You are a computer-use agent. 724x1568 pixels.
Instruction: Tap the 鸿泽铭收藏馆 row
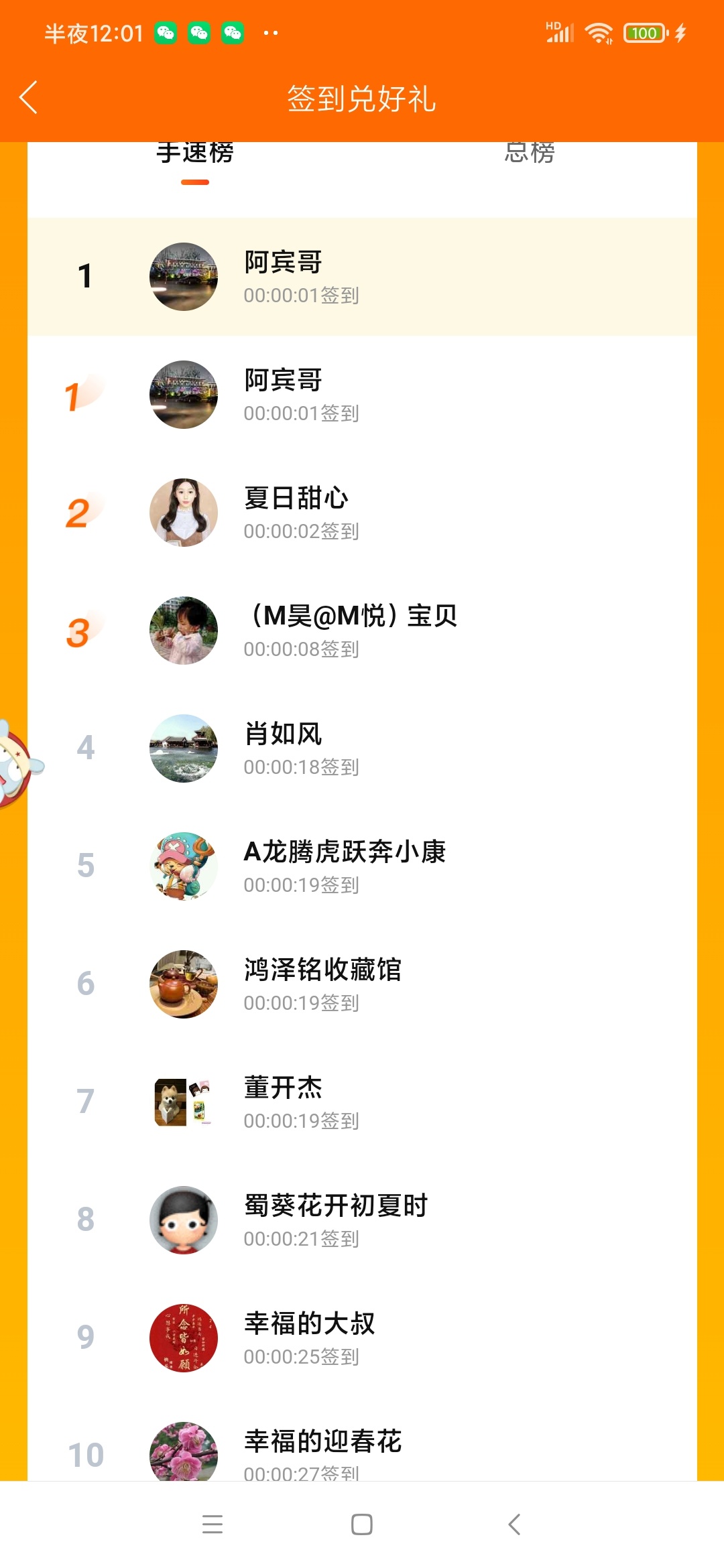[362, 984]
